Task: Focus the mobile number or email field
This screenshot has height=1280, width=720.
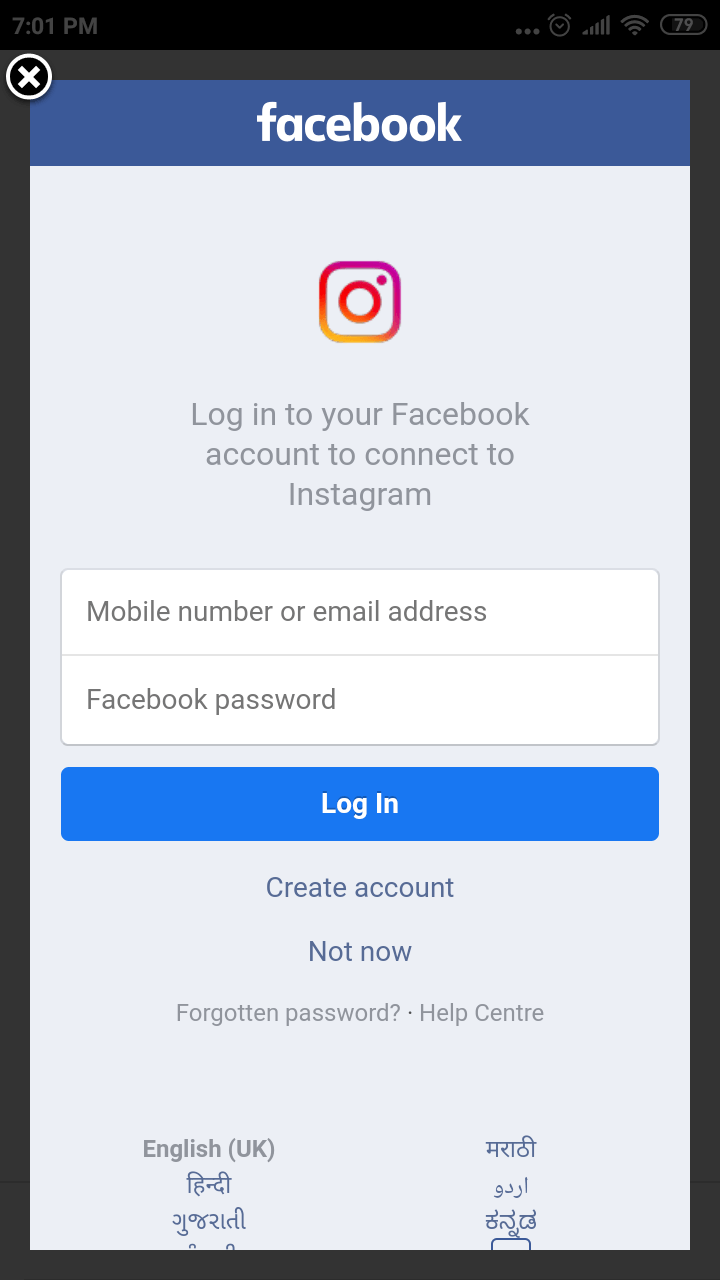Action: (x=360, y=612)
